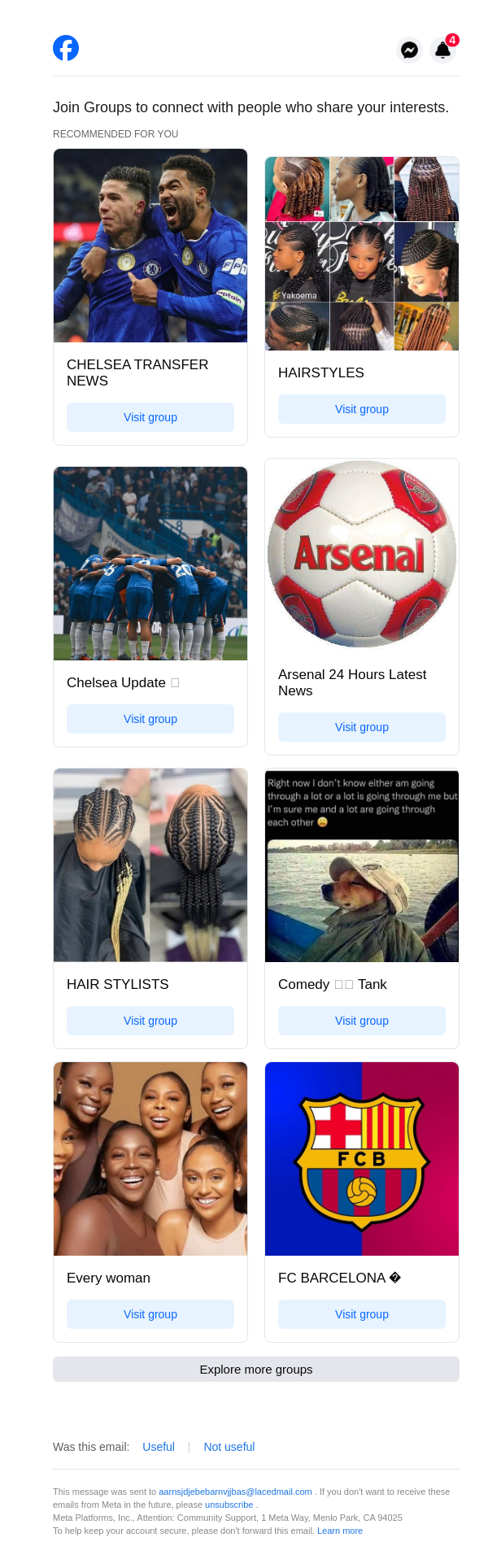Open the Facebook logo link
The image size is (488, 1568).
pyautogui.click(x=66, y=49)
